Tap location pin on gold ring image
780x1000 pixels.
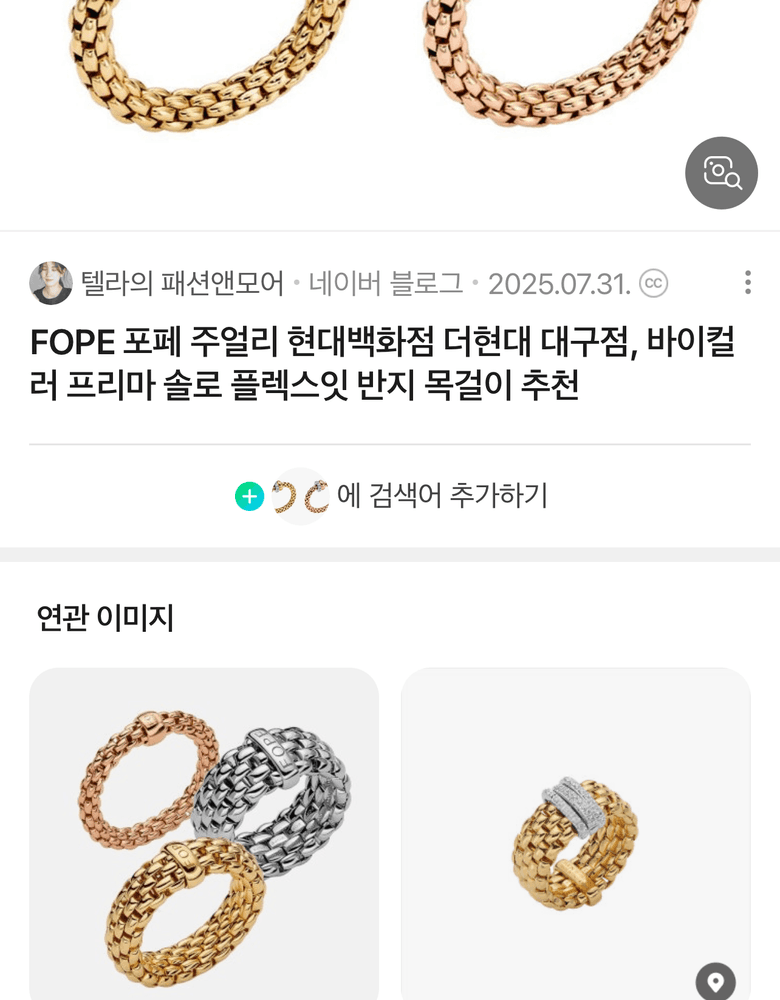coord(715,981)
